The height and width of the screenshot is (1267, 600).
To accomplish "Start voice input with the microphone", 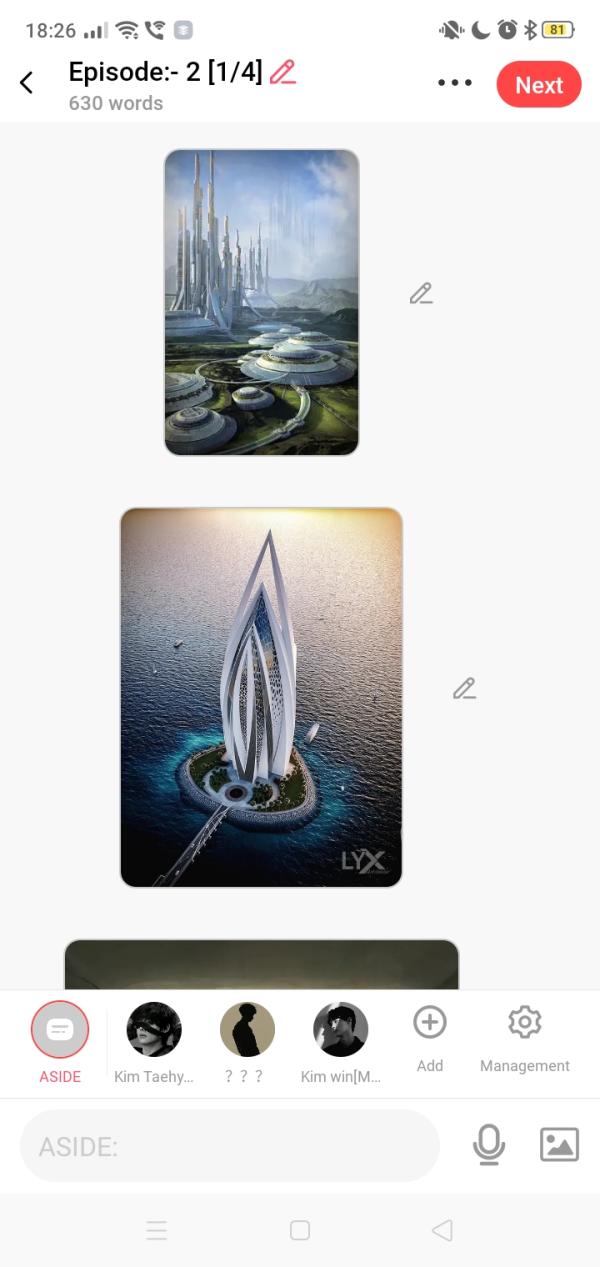I will 489,1145.
